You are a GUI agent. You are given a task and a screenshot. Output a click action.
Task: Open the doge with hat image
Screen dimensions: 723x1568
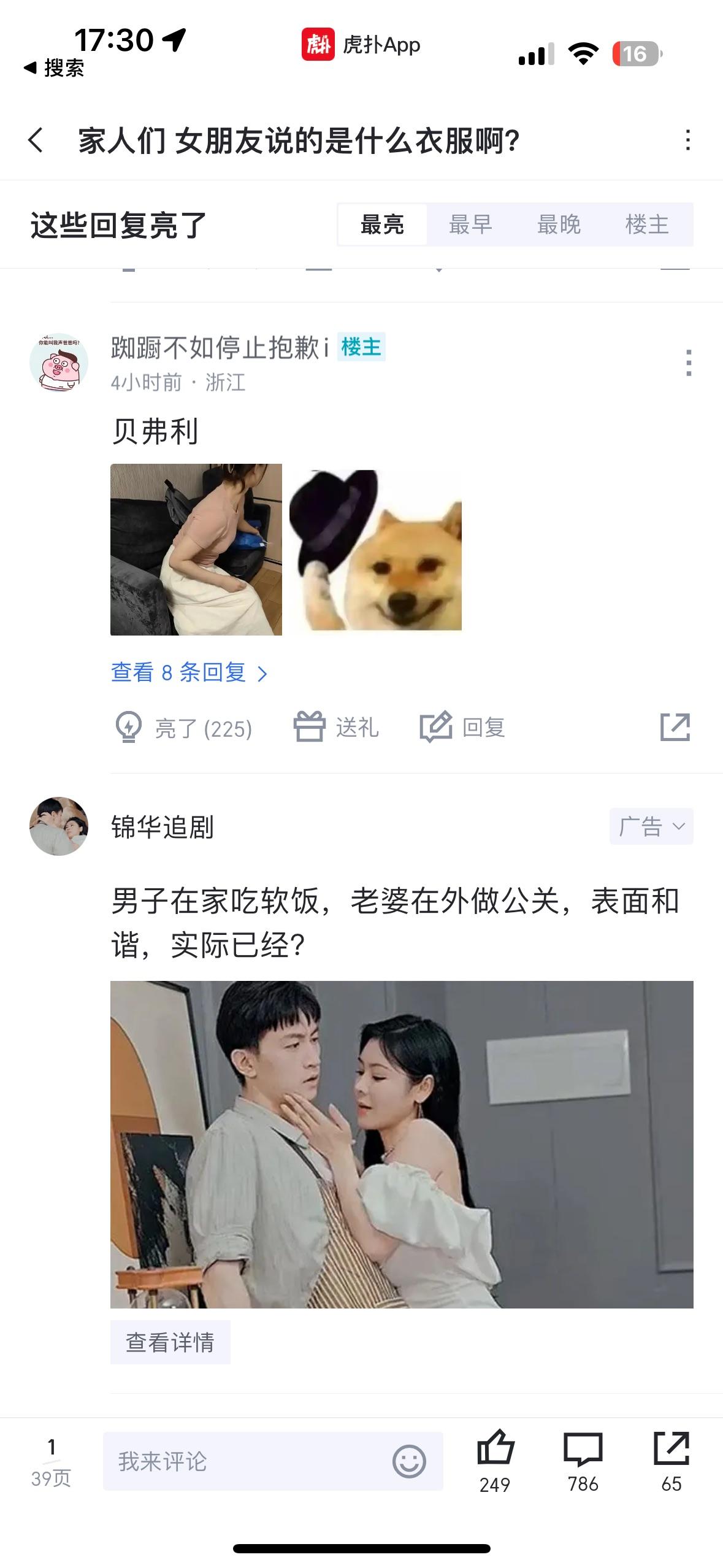tap(375, 550)
